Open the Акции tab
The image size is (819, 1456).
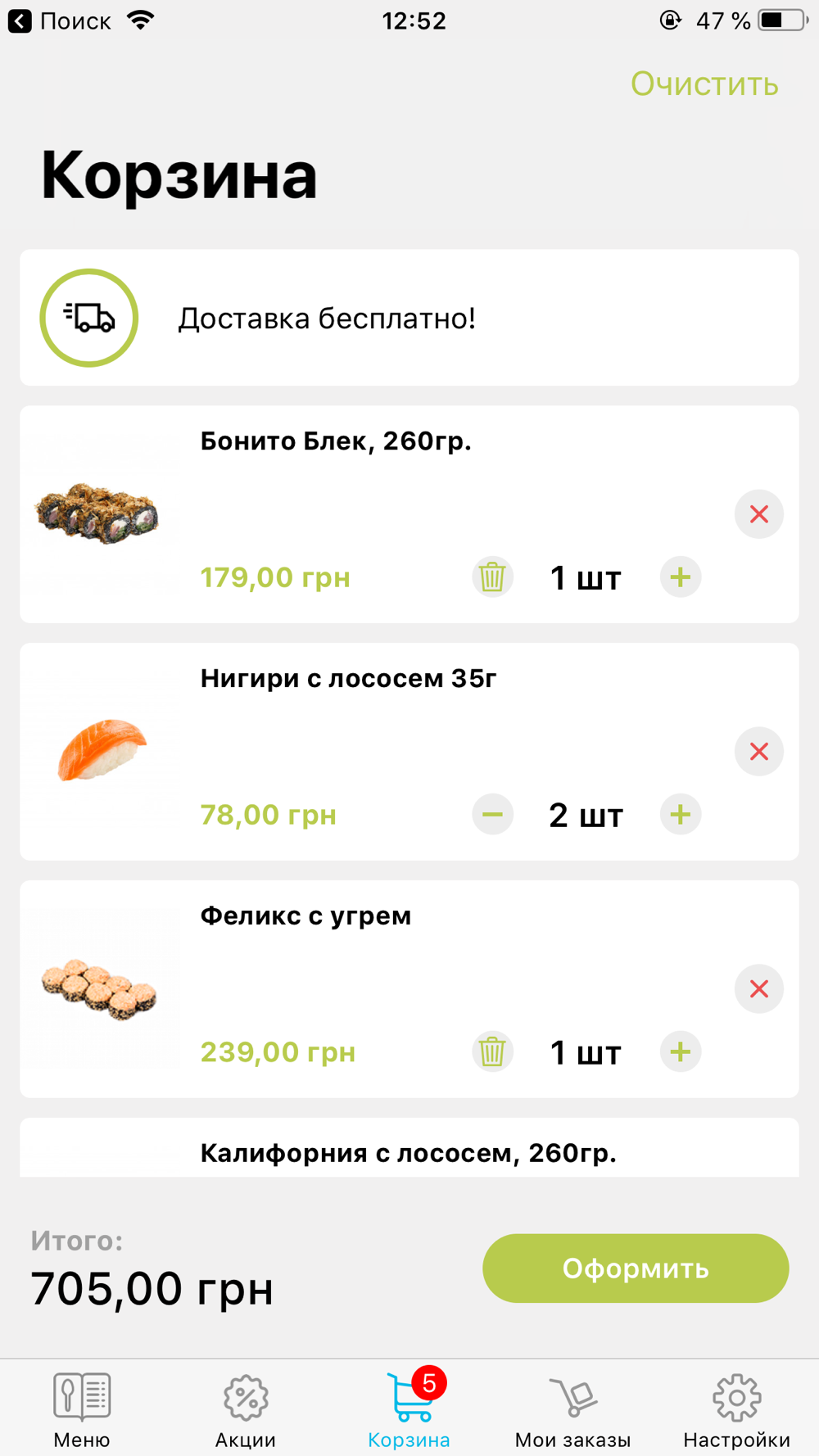pos(246,1410)
